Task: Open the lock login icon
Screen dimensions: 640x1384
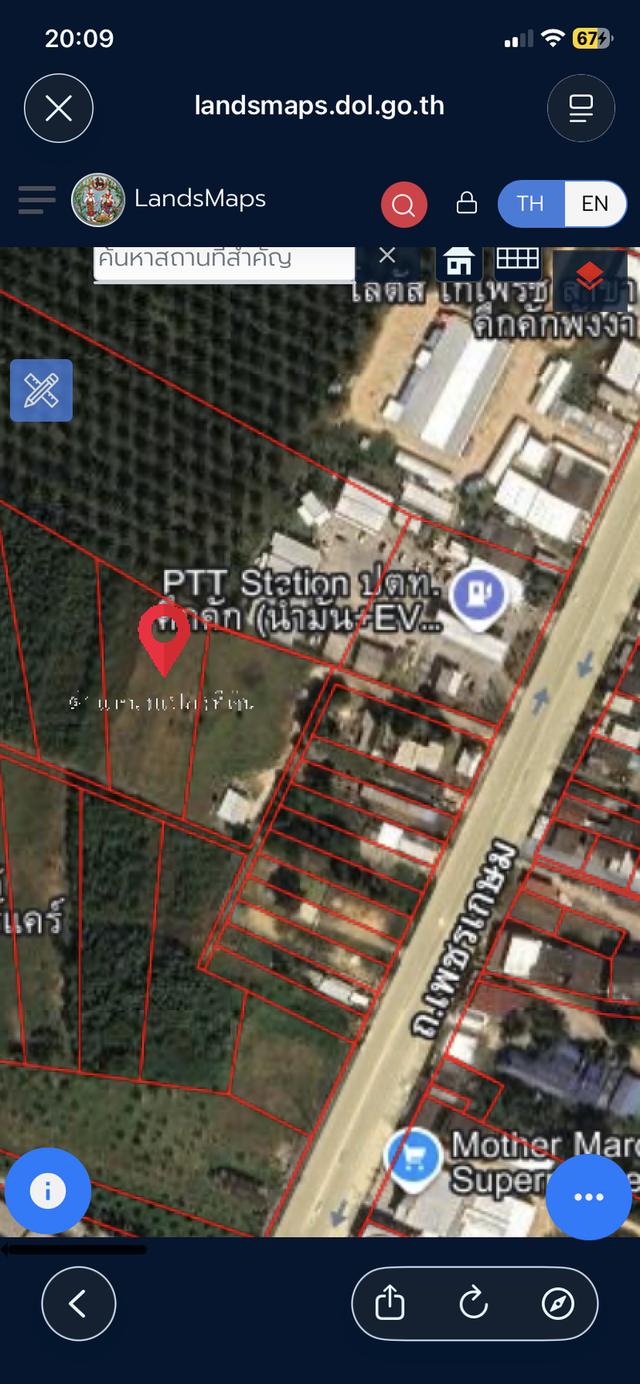Action: (x=466, y=203)
